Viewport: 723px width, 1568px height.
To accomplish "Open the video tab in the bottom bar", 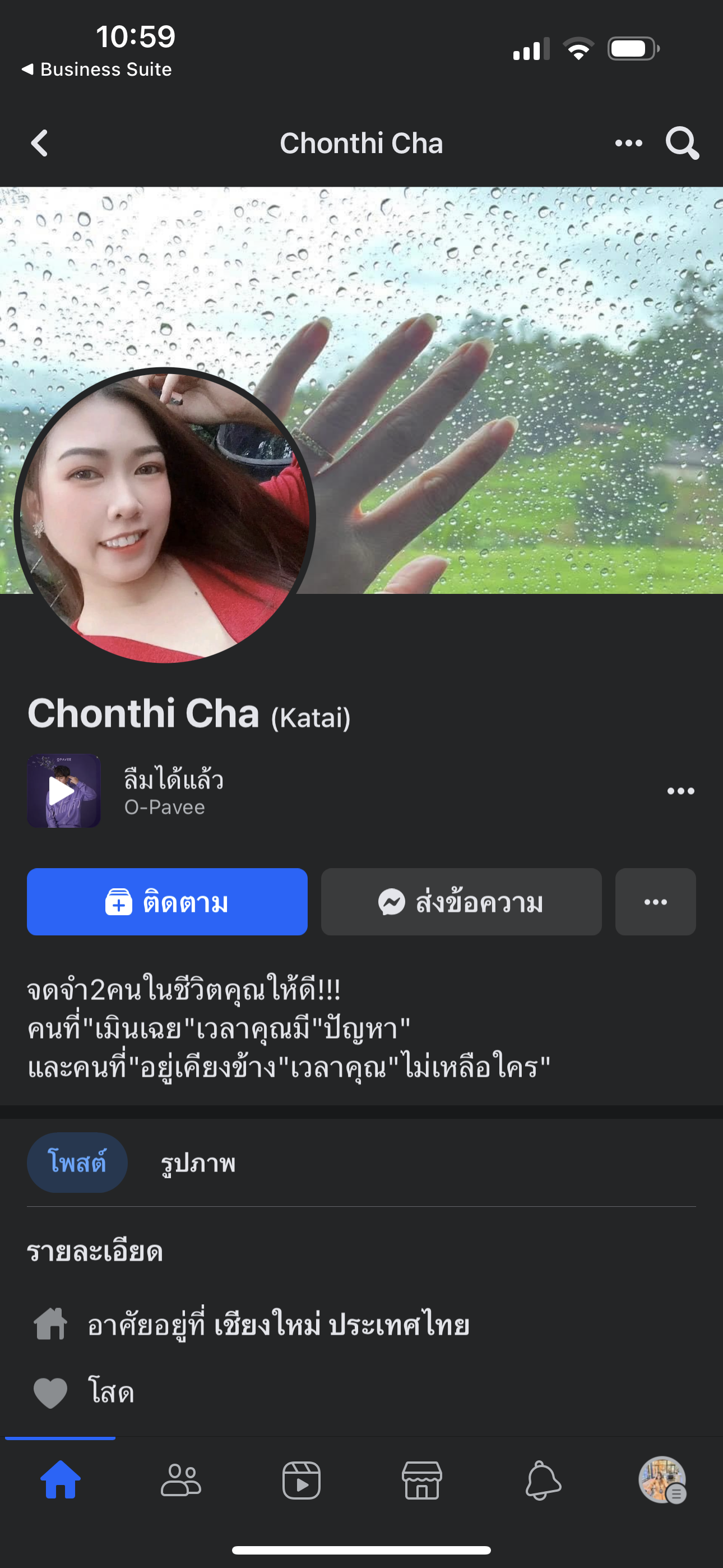I will click(x=302, y=1480).
